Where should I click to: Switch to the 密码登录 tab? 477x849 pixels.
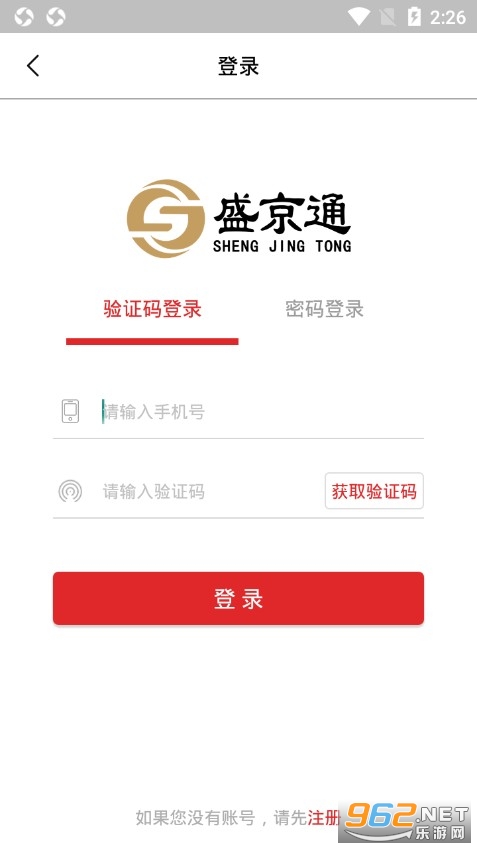(324, 309)
